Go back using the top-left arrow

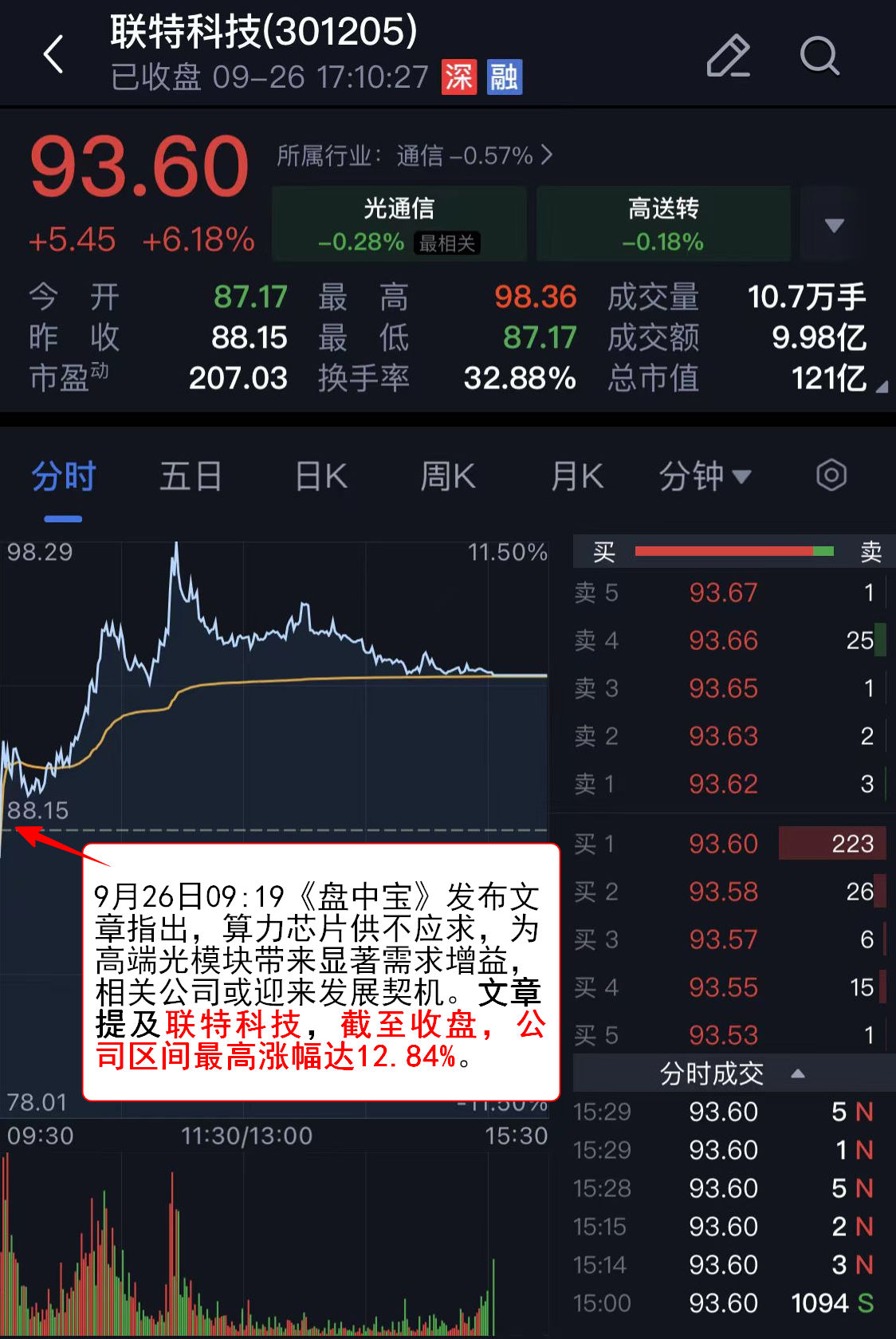click(53, 55)
